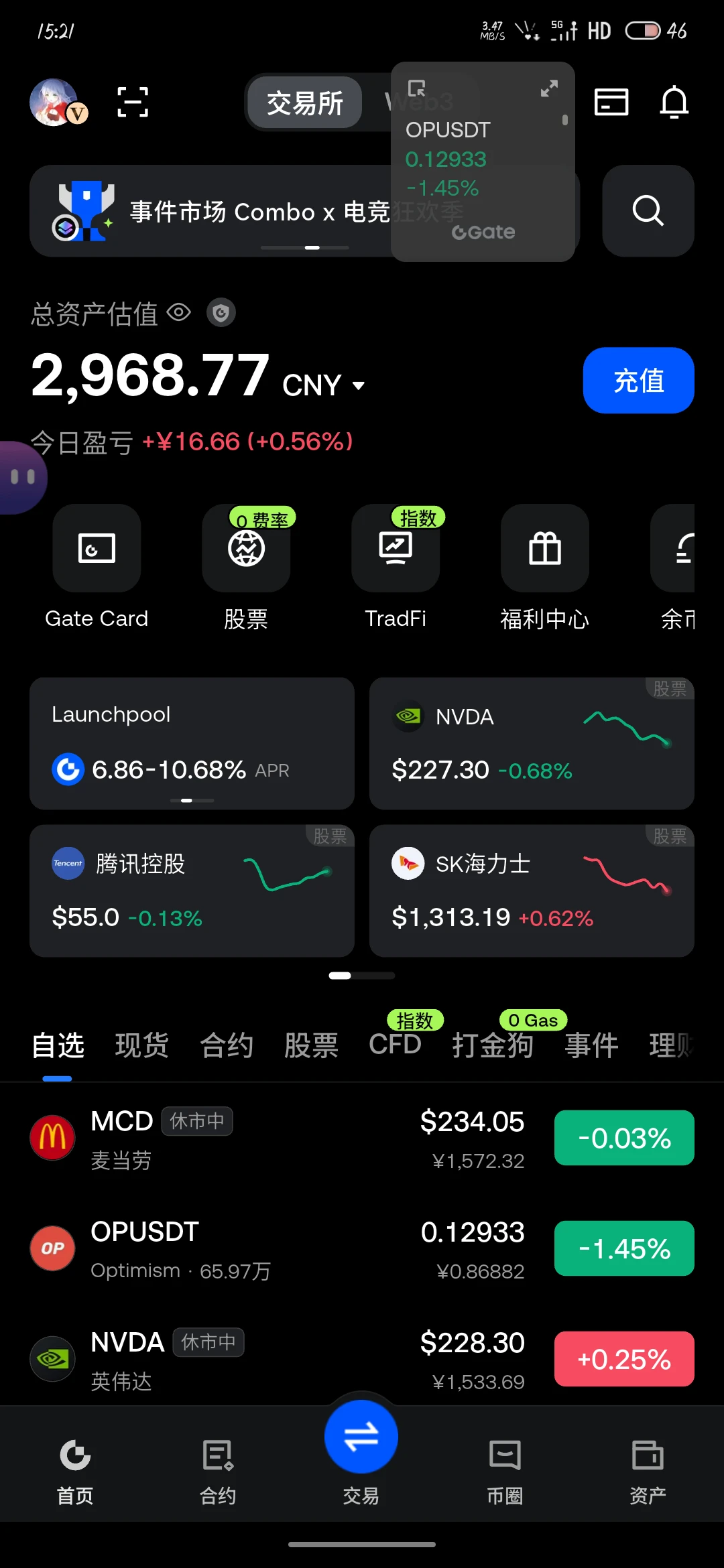Image resolution: width=724 pixels, height=1568 pixels.
Task: Switch to the 打金狗 tab
Action: pos(493,1045)
